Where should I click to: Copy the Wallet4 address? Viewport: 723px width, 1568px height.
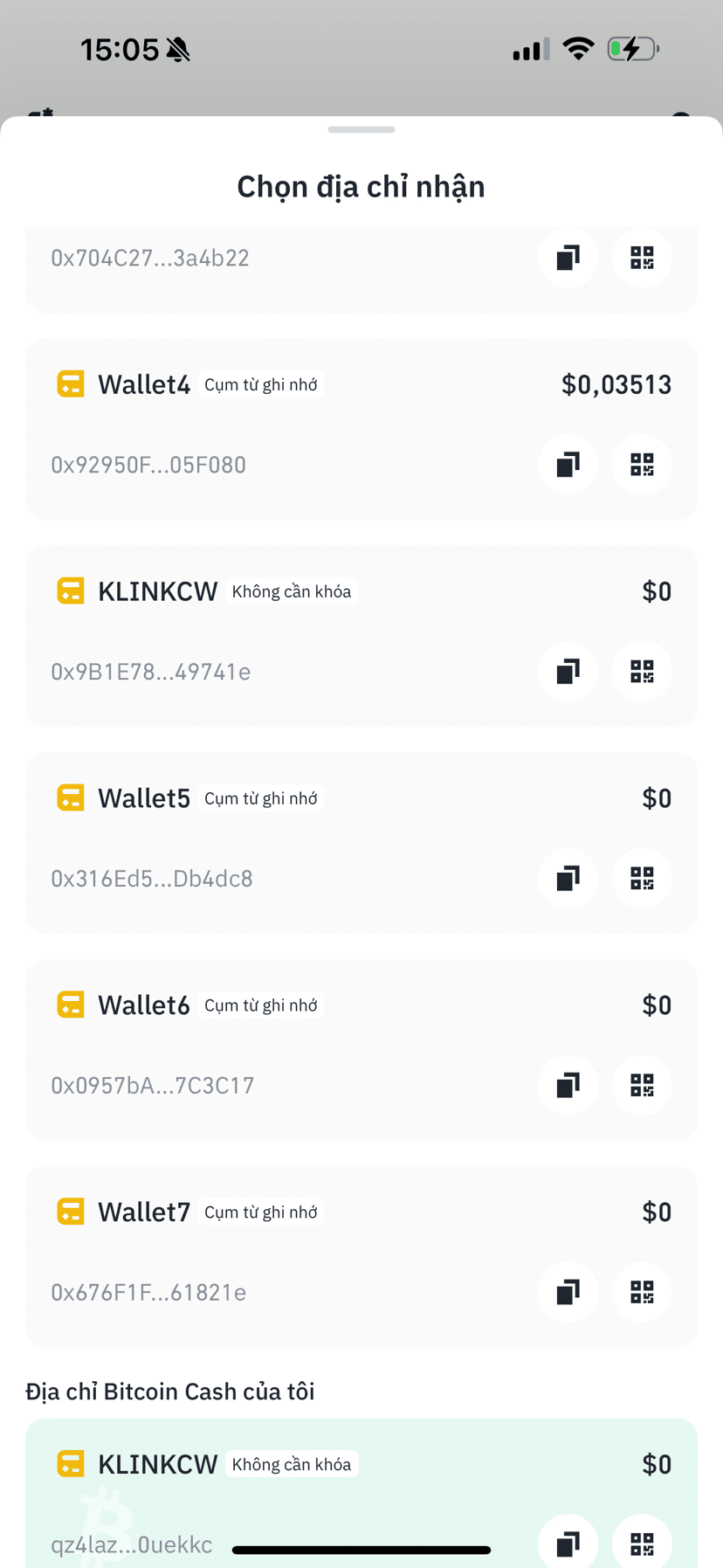(x=568, y=465)
